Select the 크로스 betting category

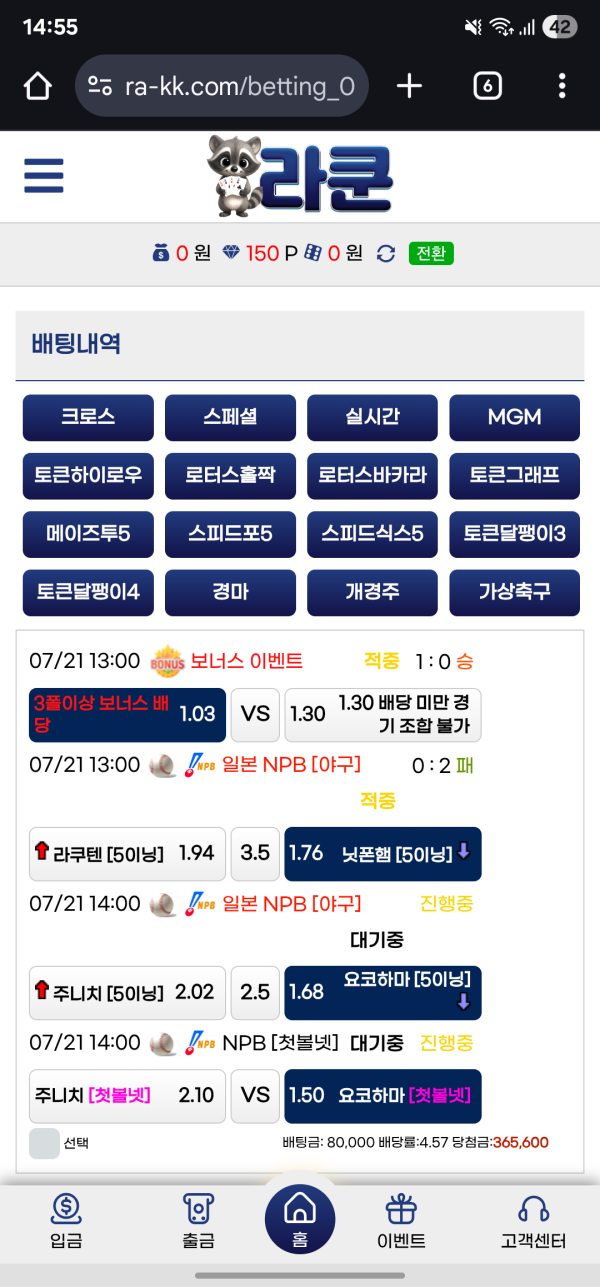(x=88, y=418)
